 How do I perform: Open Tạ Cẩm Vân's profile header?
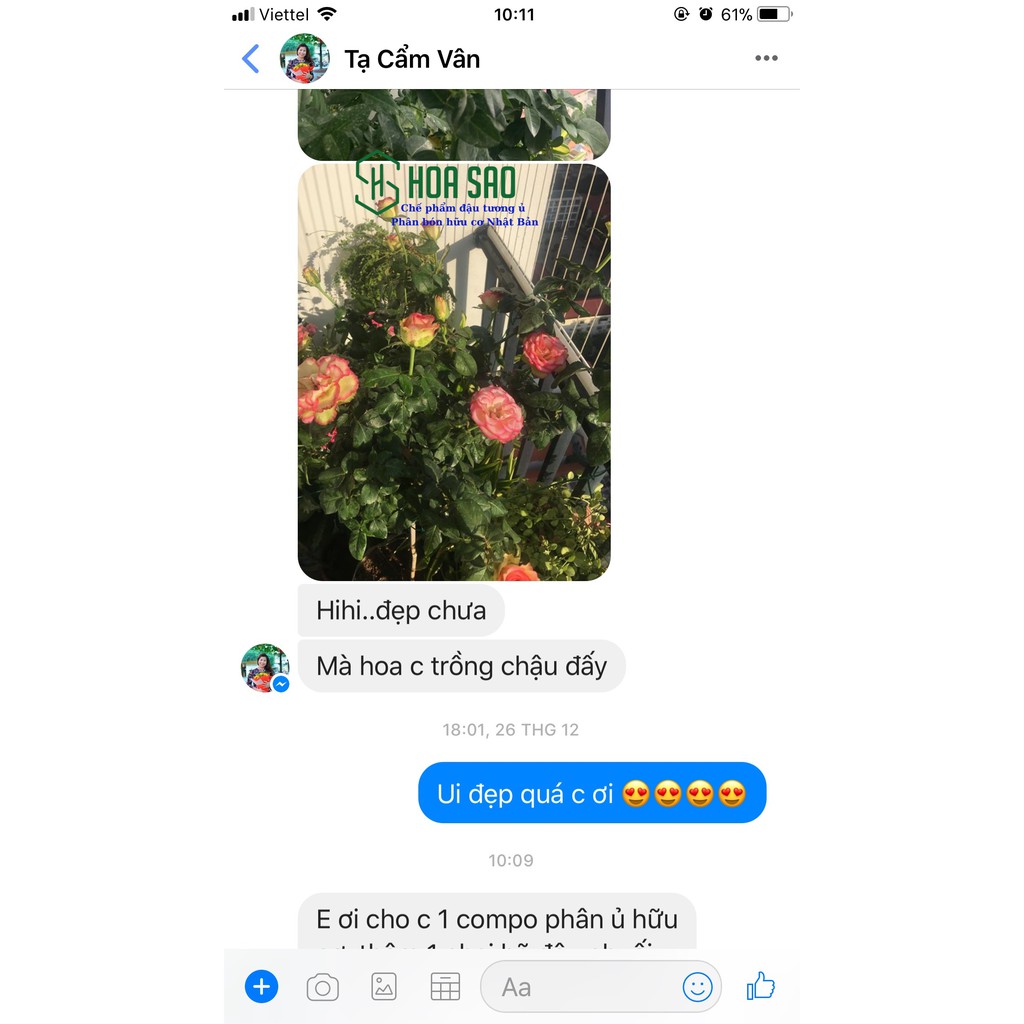tap(411, 59)
